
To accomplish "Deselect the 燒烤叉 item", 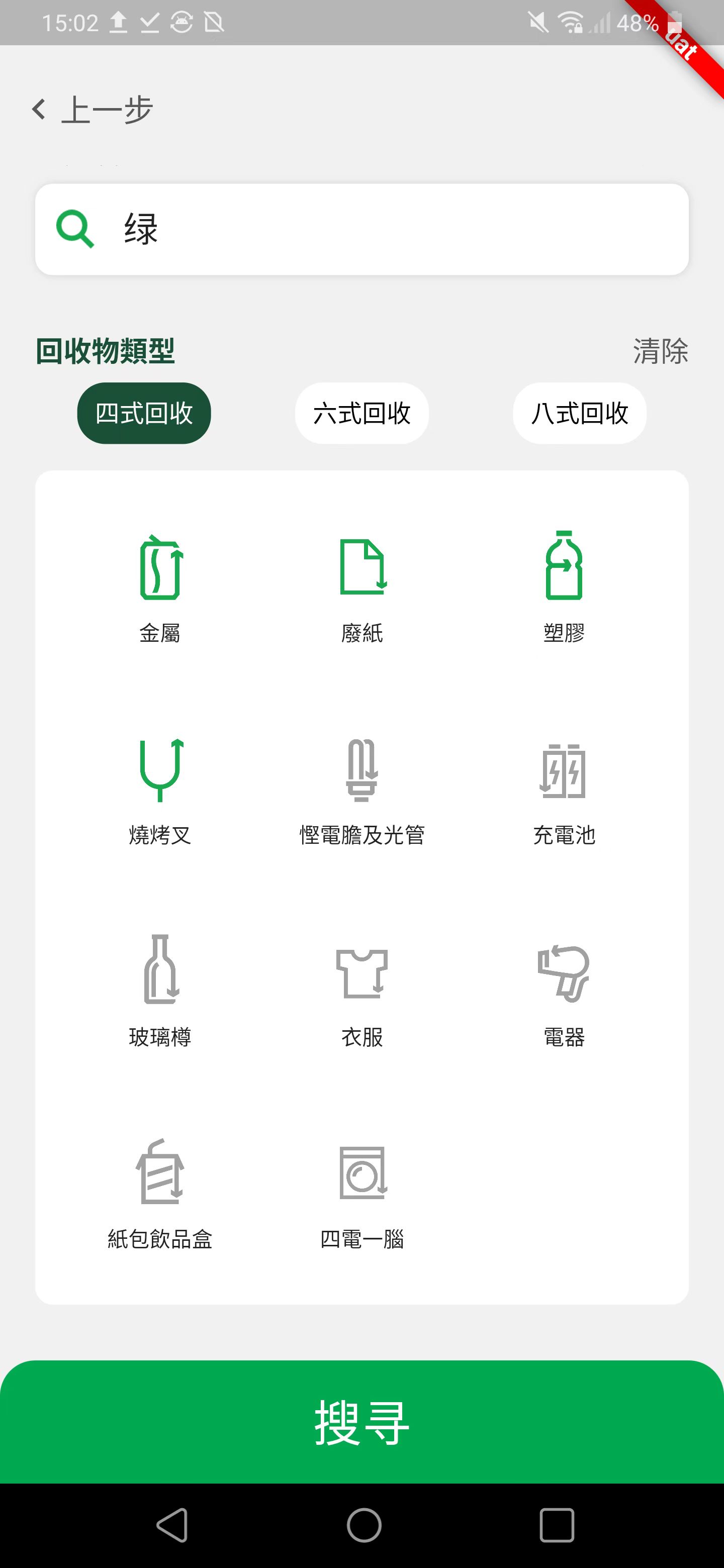I will (x=160, y=790).
